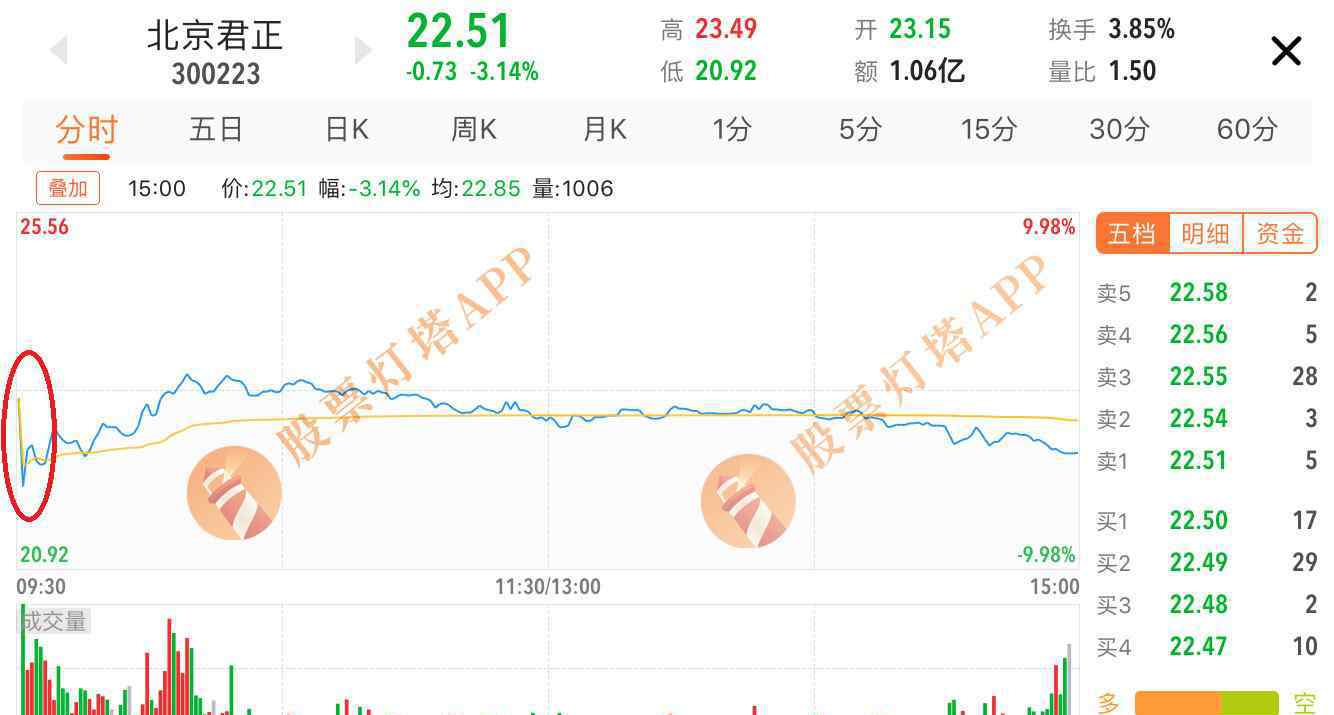Show the 资金 panel
The height and width of the screenshot is (715, 1334).
pyautogui.click(x=1280, y=234)
